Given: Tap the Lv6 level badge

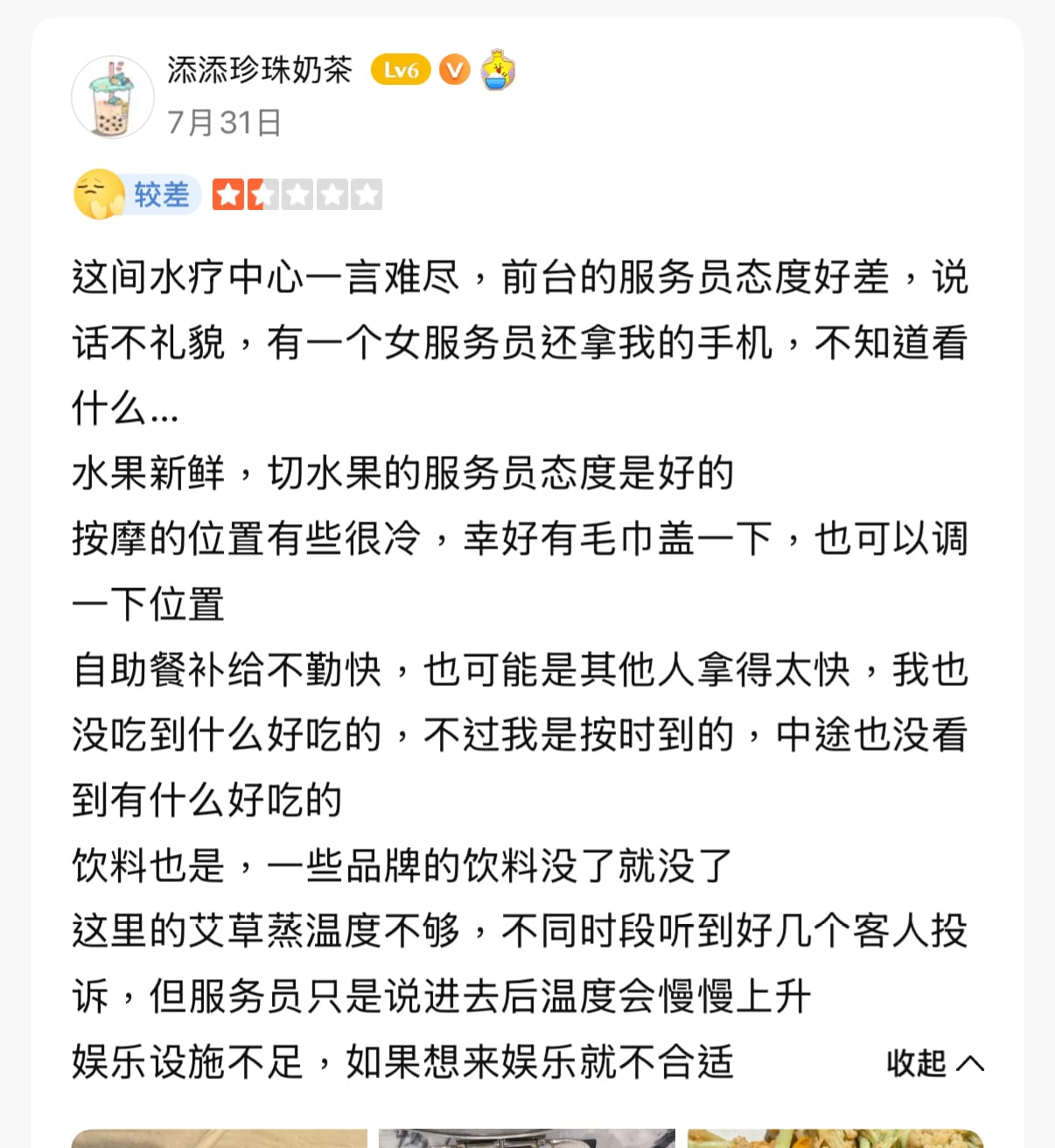Looking at the screenshot, I should (401, 70).
